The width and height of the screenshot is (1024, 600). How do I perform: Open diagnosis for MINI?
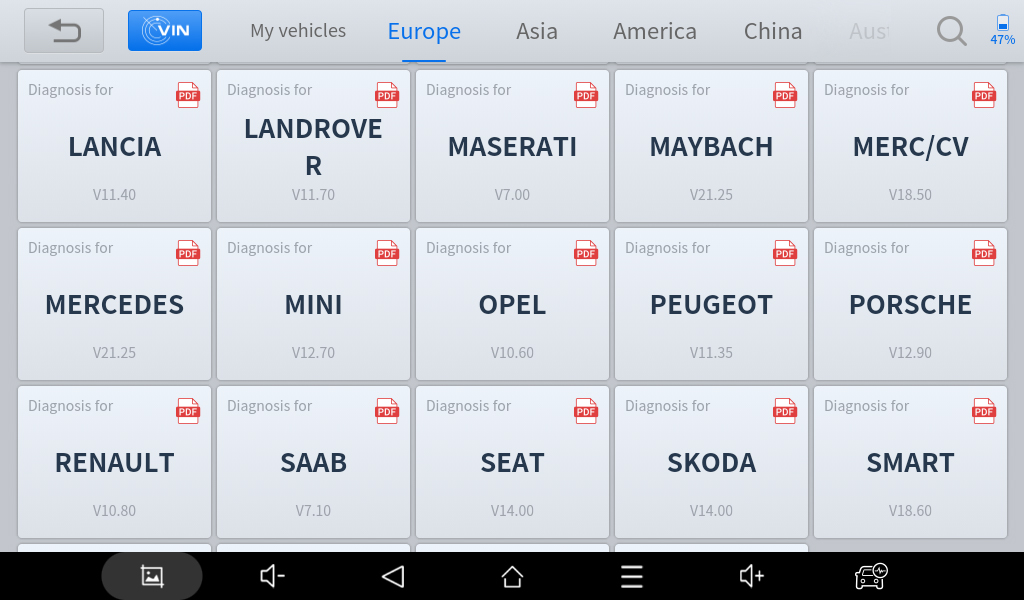(313, 305)
